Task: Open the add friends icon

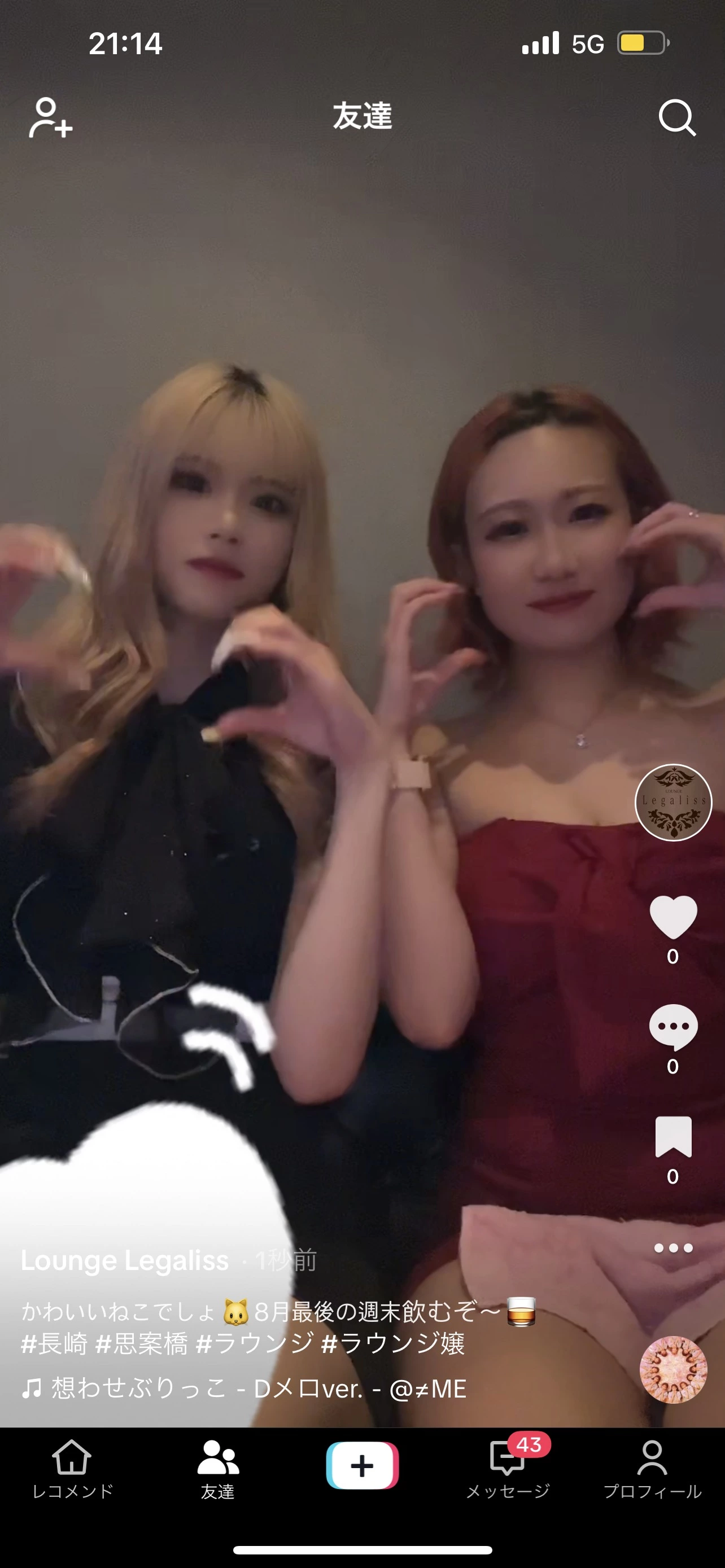Action: [50, 117]
